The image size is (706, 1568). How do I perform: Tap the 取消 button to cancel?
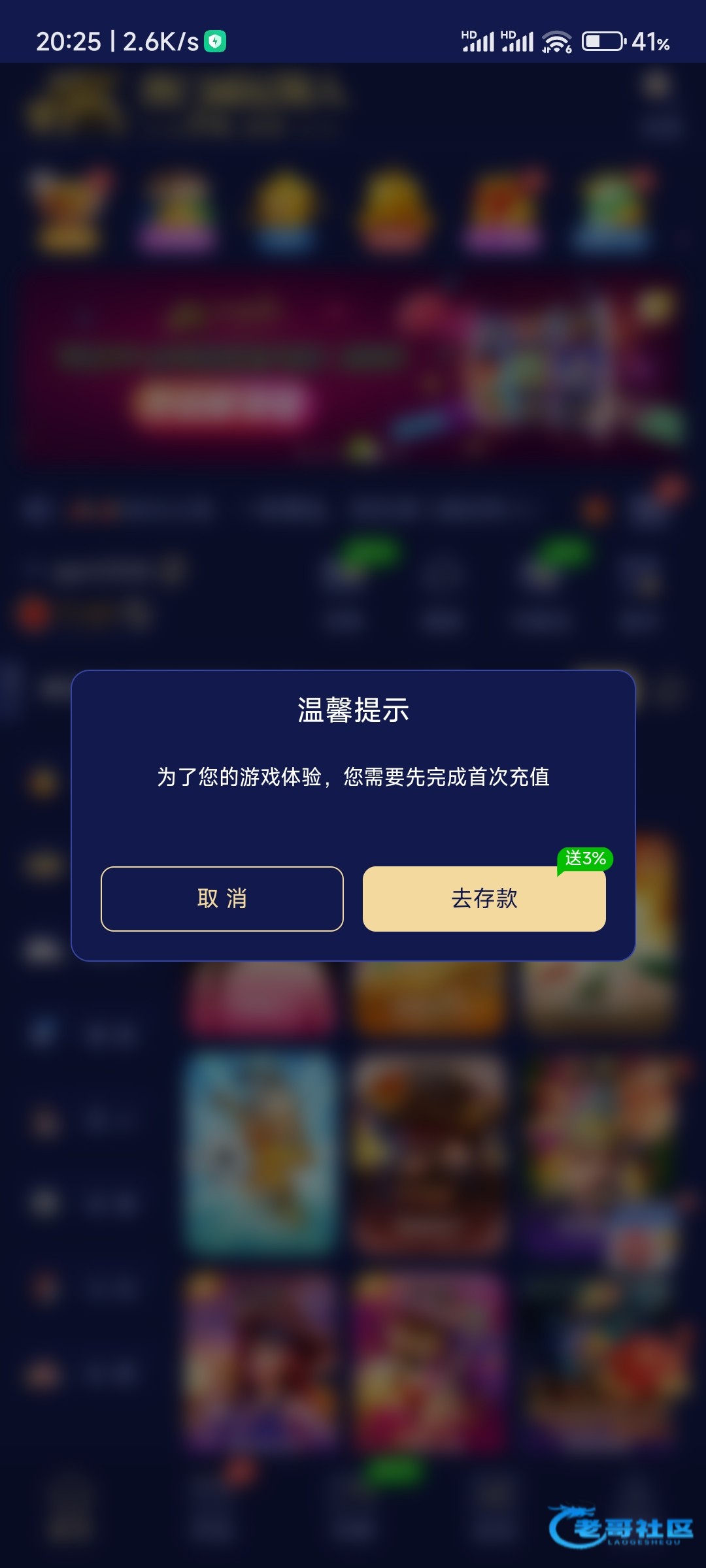pyautogui.click(x=222, y=898)
